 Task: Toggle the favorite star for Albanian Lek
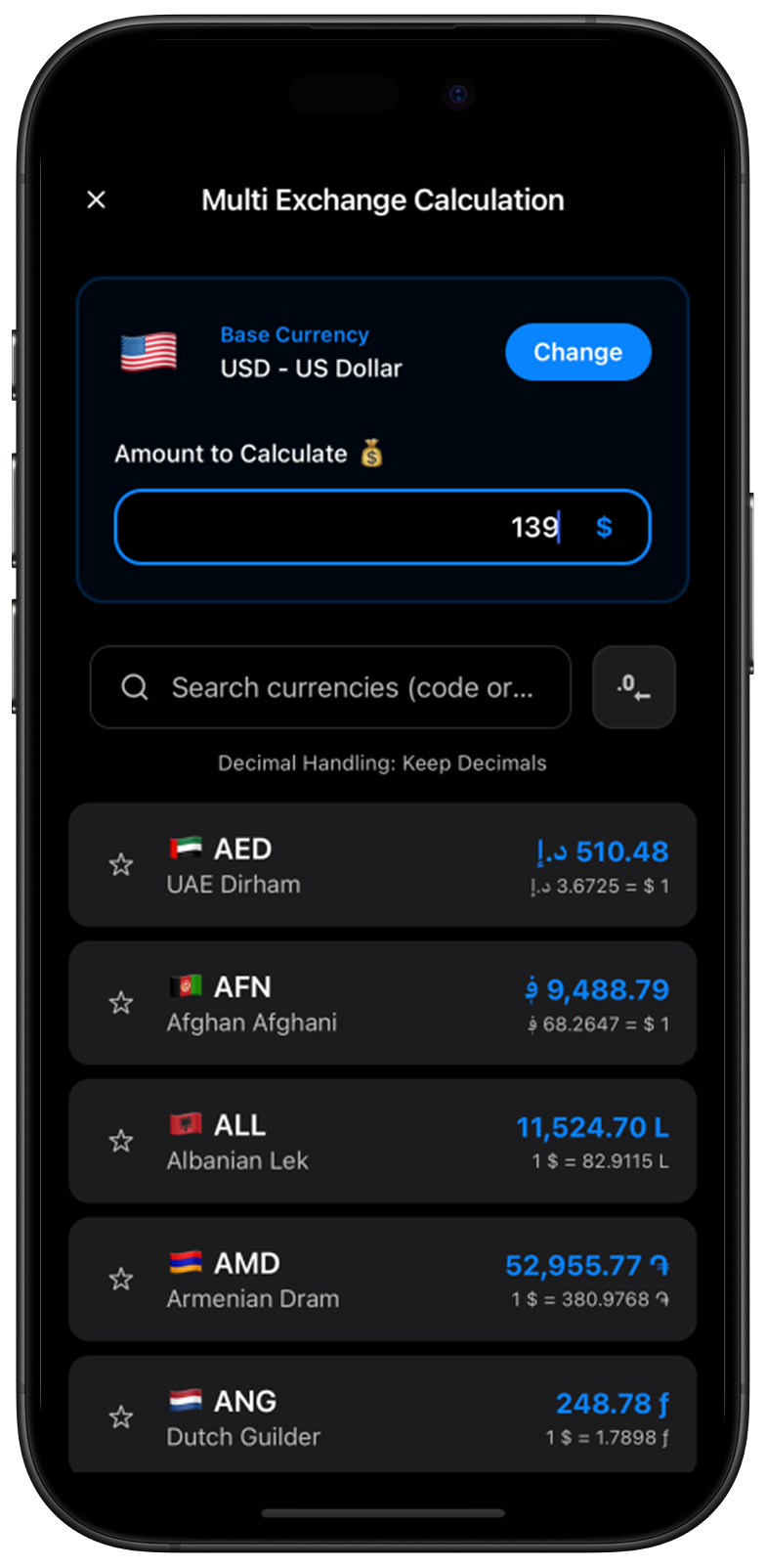(121, 1141)
